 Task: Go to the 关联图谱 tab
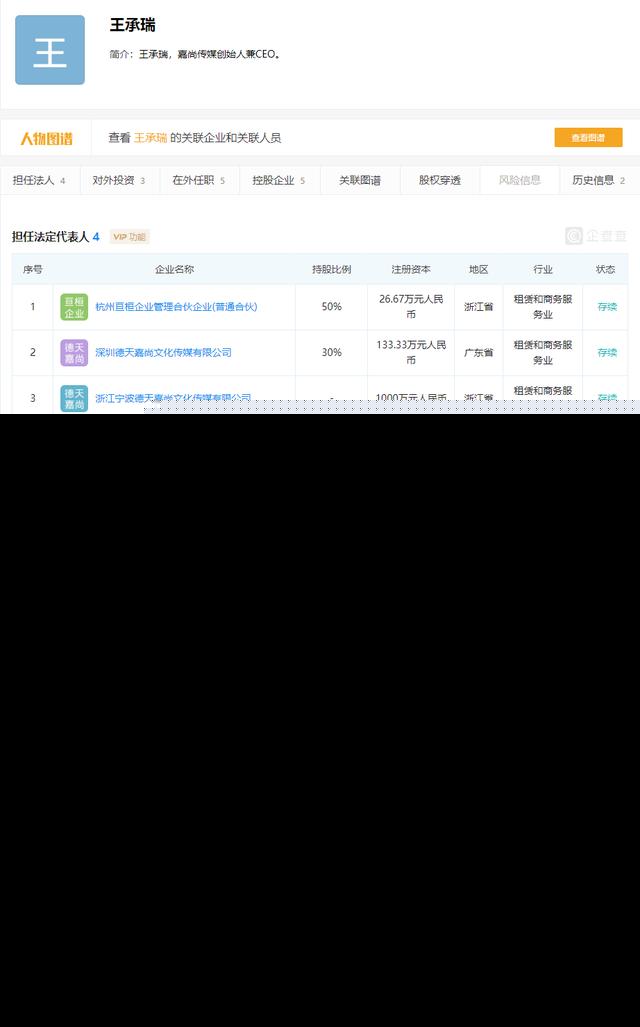359,181
